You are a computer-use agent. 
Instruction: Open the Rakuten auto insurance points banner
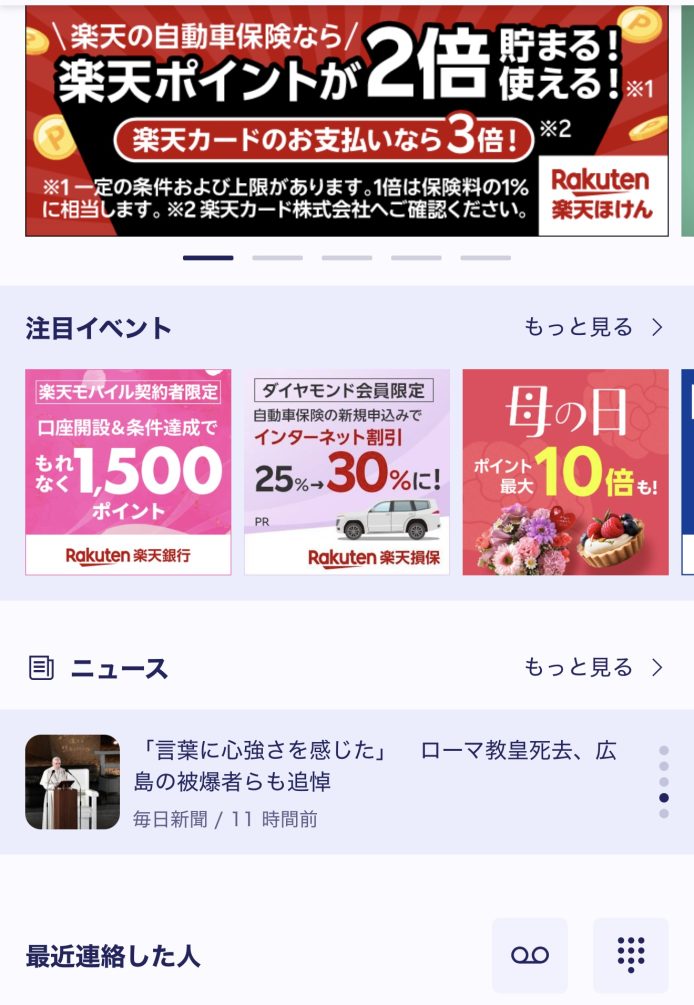(x=346, y=120)
